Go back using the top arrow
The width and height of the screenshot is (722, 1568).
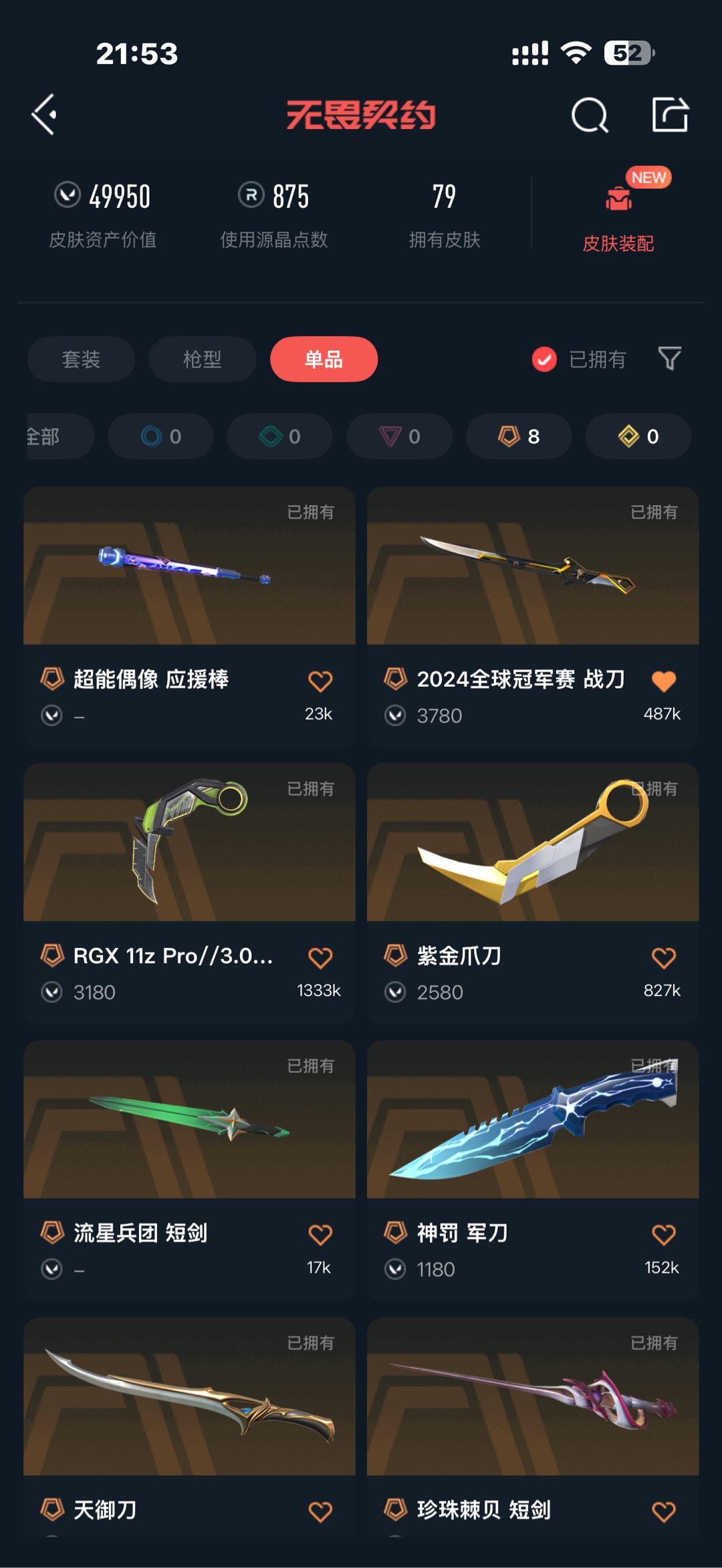(x=44, y=115)
